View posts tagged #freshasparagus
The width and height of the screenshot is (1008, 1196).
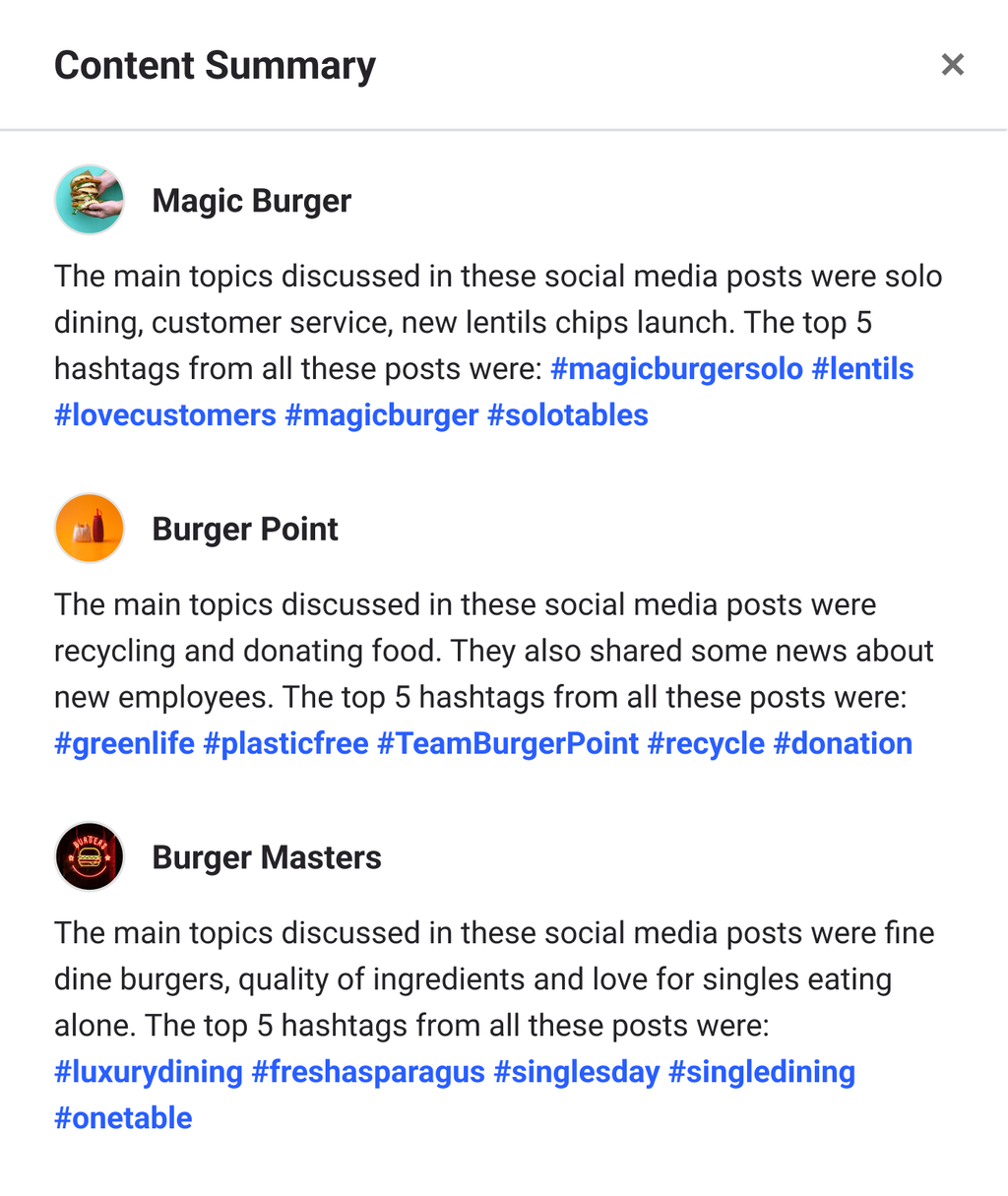pos(368,1072)
